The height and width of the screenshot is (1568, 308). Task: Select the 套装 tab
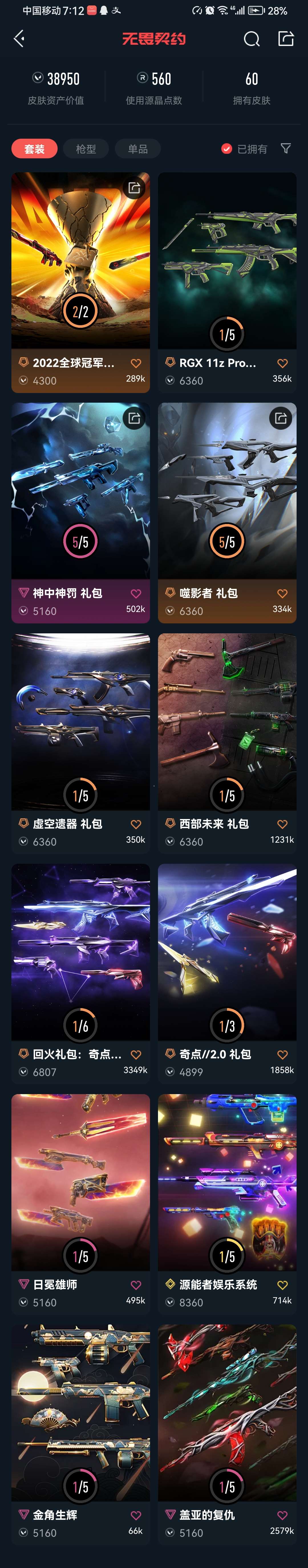[x=34, y=149]
